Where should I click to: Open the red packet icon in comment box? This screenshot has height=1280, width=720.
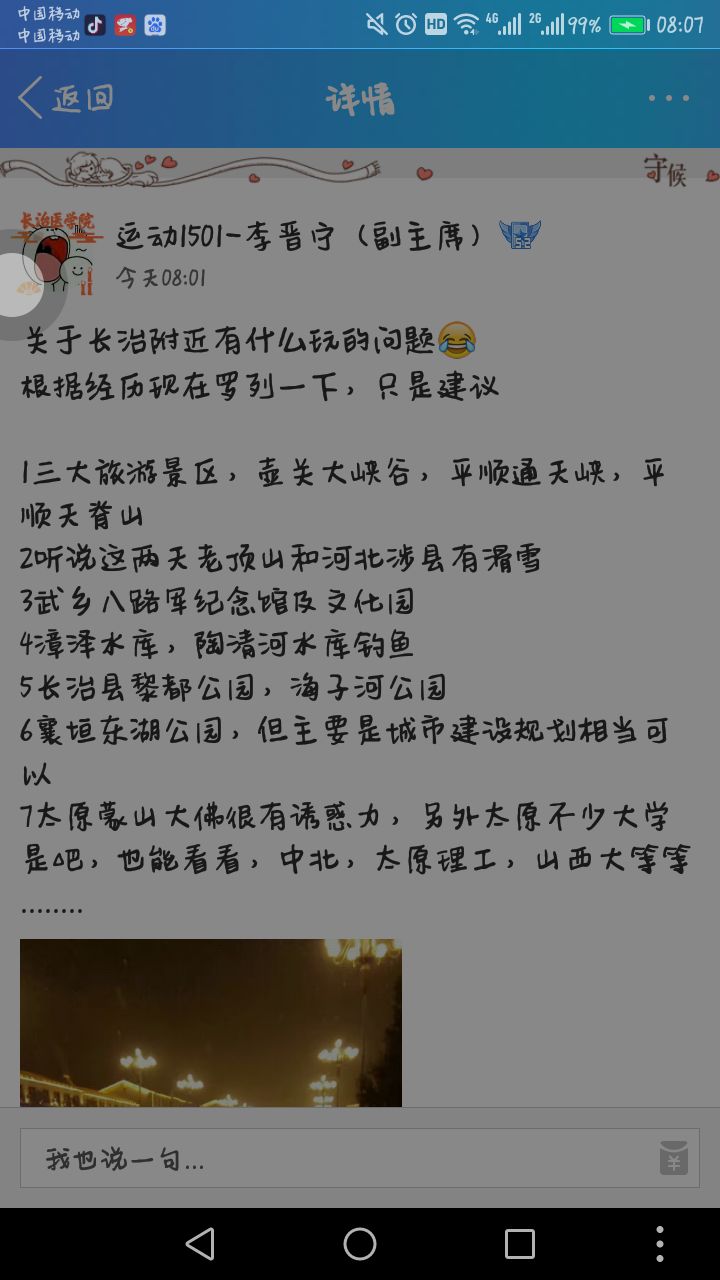point(674,1158)
